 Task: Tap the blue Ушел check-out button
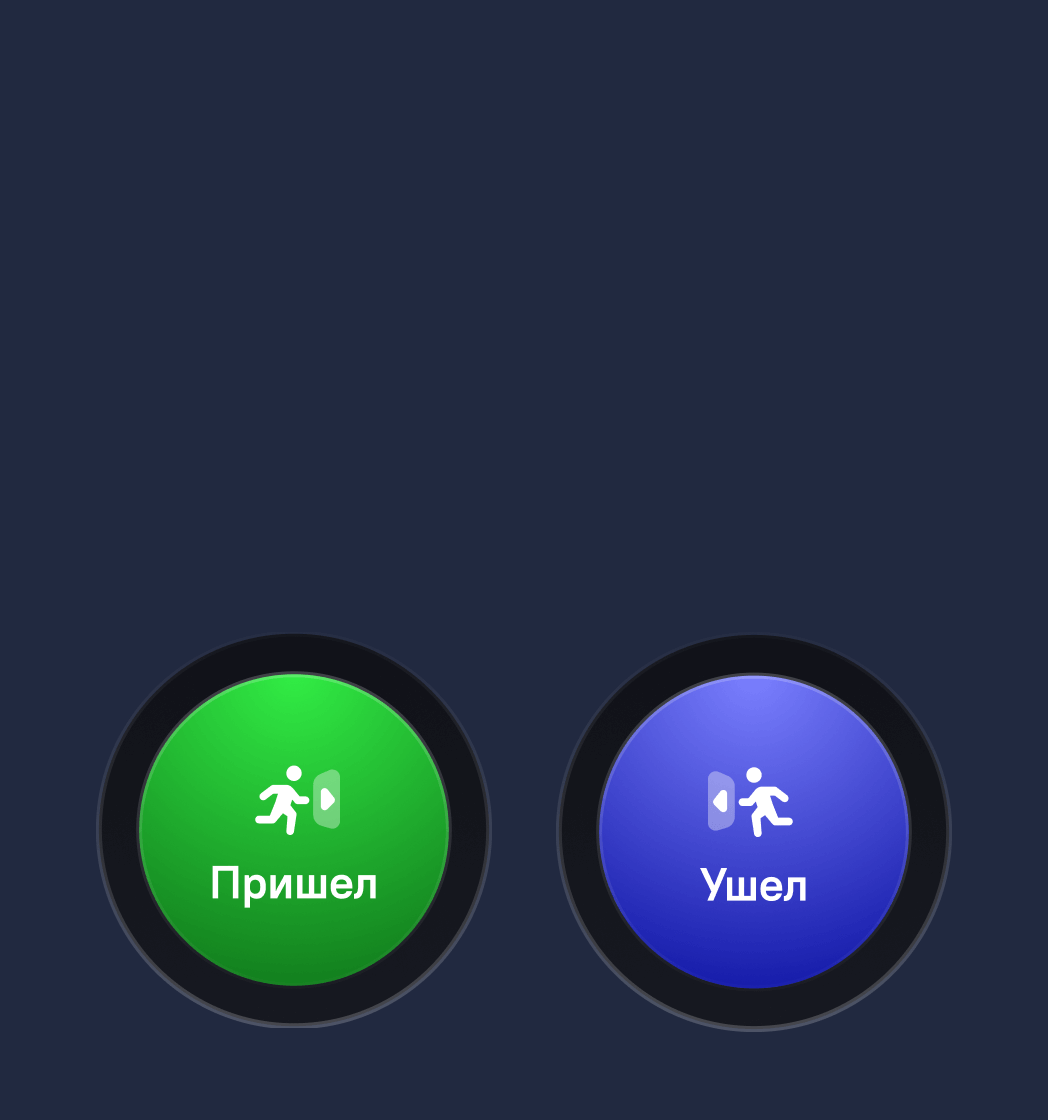click(753, 831)
